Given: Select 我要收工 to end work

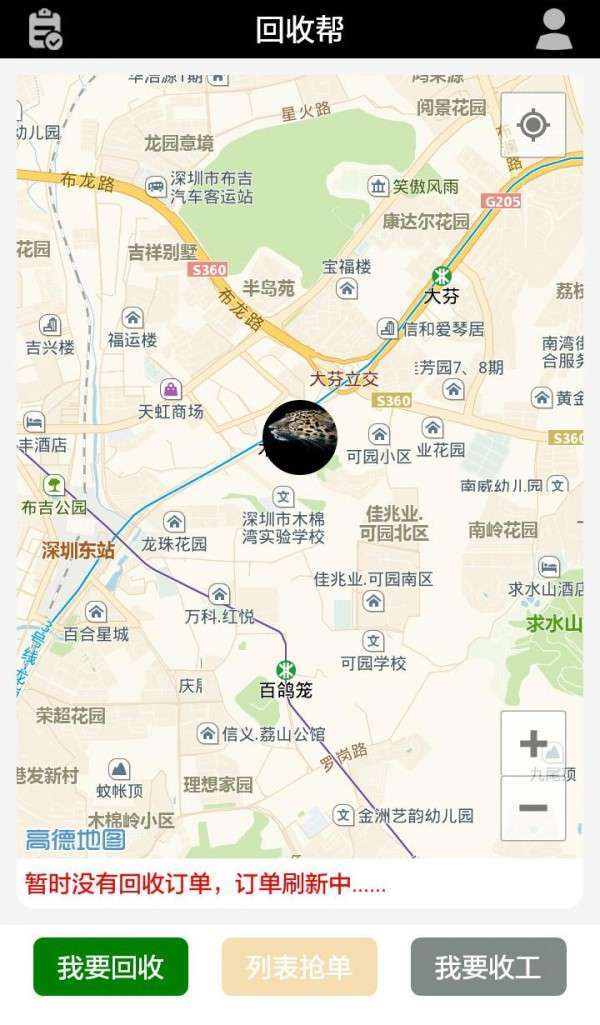Looking at the screenshot, I should coord(488,967).
